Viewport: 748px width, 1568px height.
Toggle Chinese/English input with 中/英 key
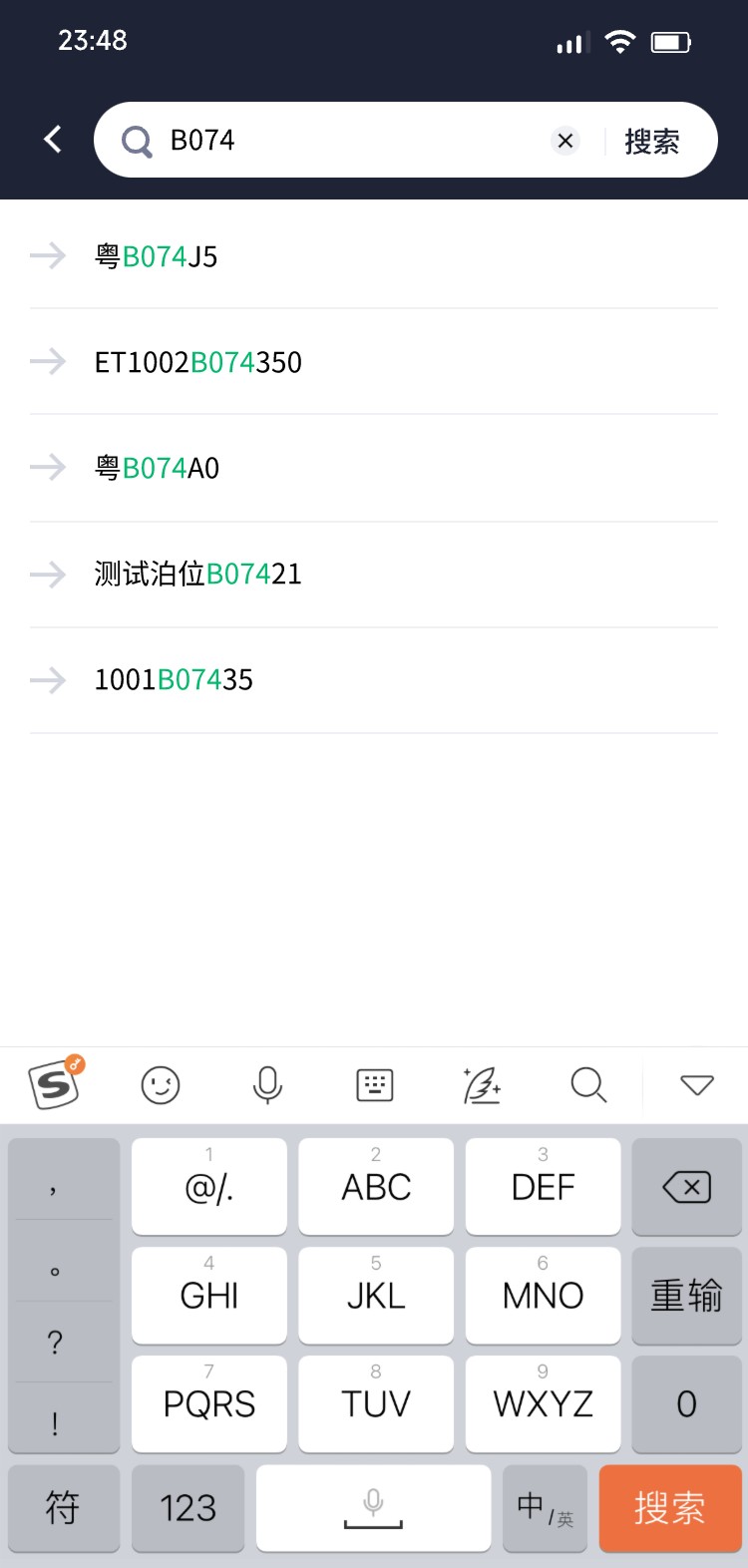(545, 1507)
